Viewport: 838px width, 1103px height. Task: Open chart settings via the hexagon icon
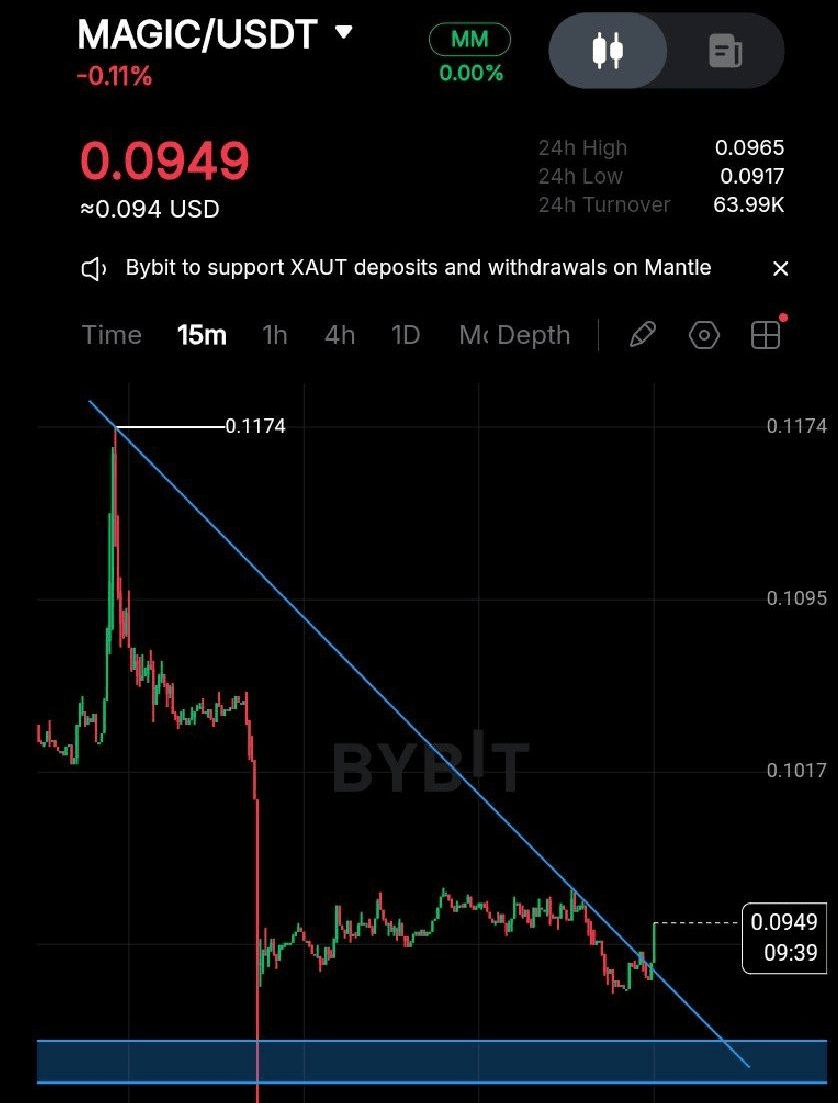tap(703, 334)
